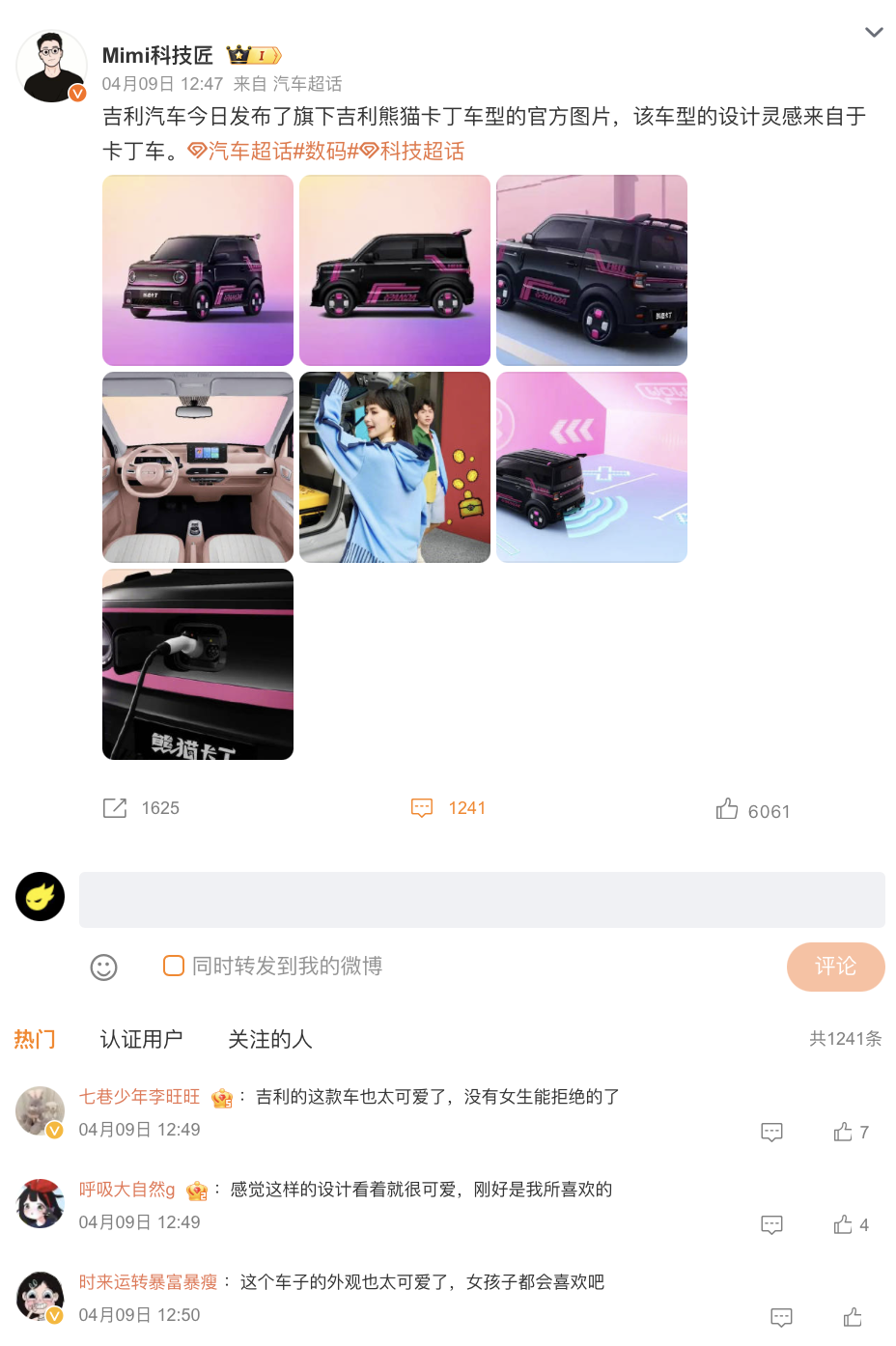The image size is (896, 1346).
Task: Enable the 同时转发到我的微博 checkbox
Action: (173, 966)
